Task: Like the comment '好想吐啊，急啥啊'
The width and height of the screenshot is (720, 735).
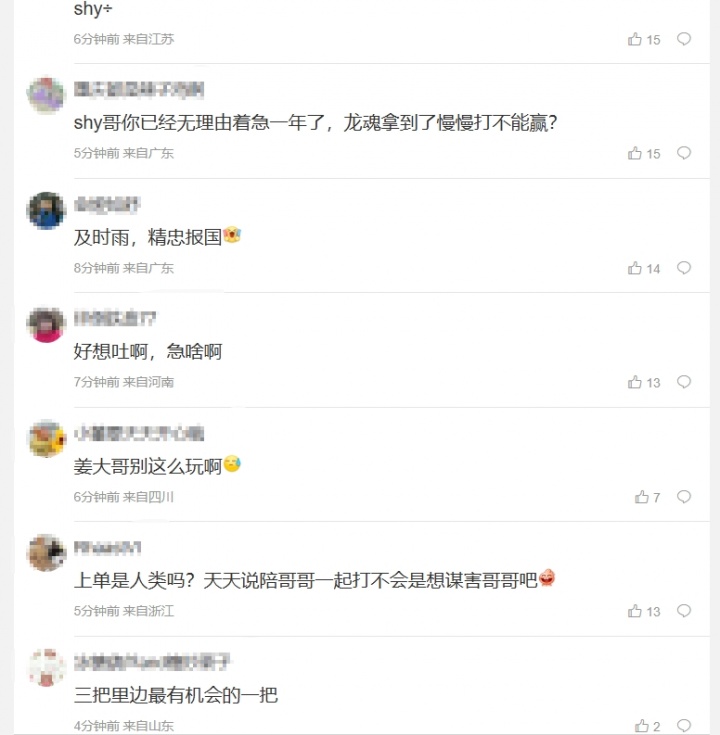Action: coord(635,382)
